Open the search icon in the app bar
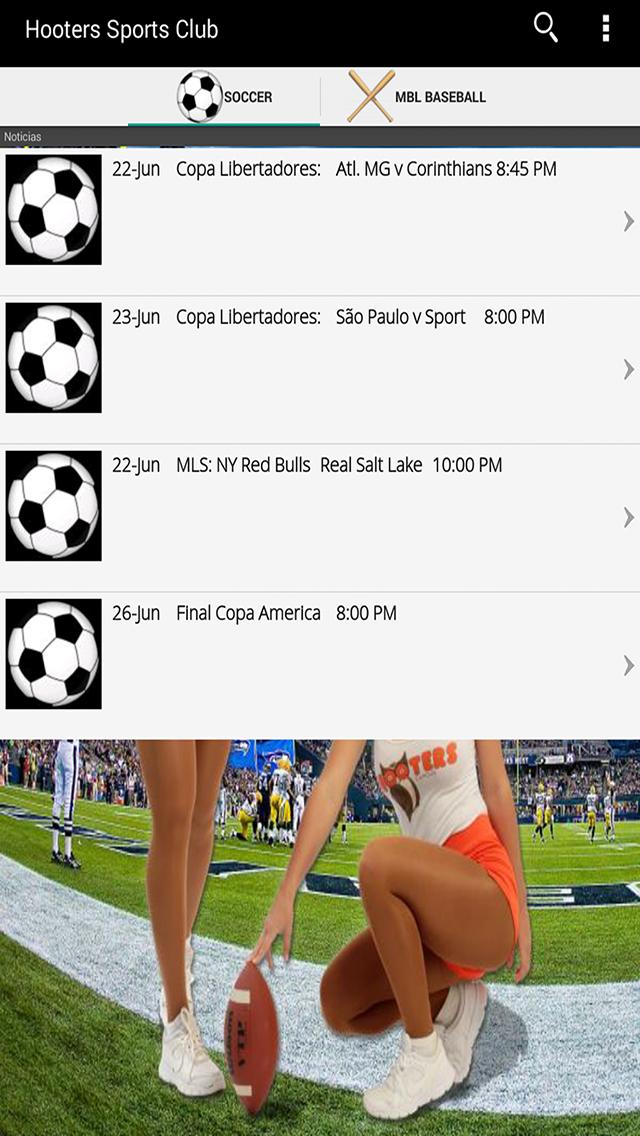The image size is (640, 1136). 545,28
